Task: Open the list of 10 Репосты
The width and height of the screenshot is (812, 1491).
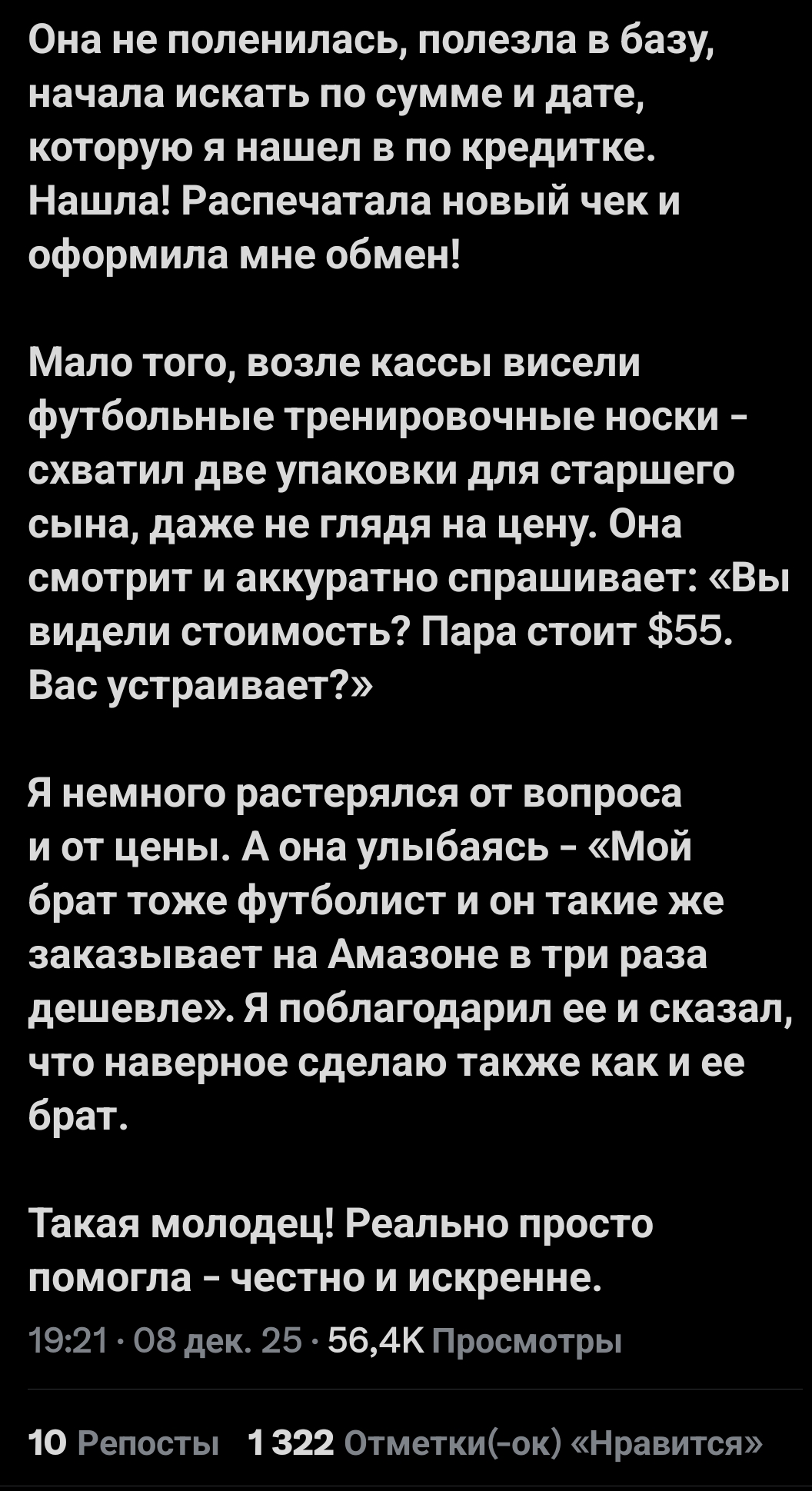Action: pyautogui.click(x=123, y=1443)
